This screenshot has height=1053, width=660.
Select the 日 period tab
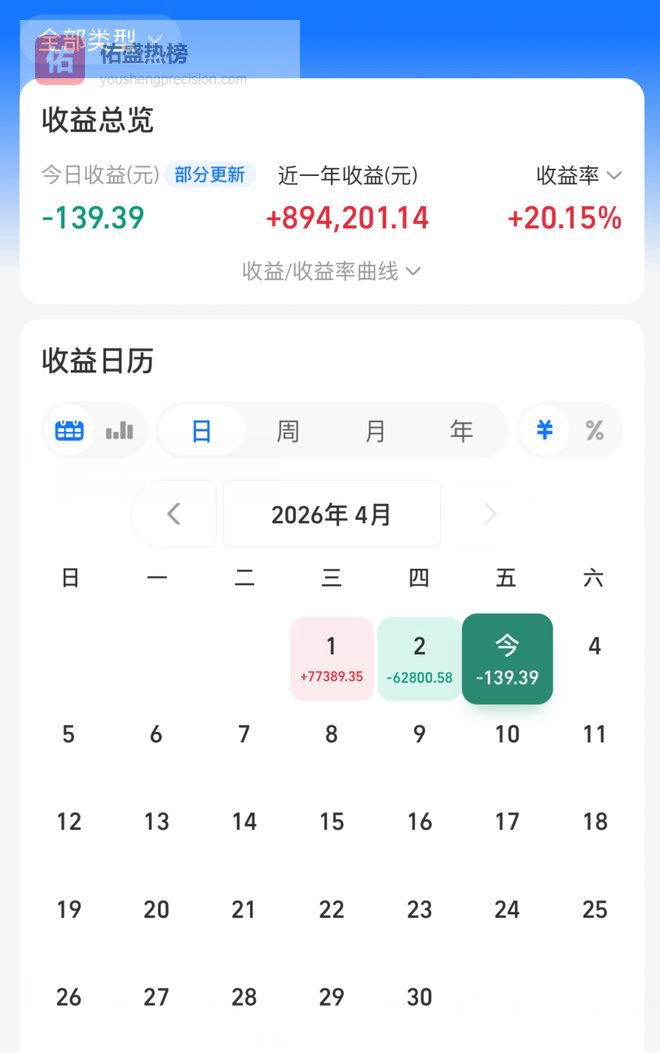click(x=201, y=431)
